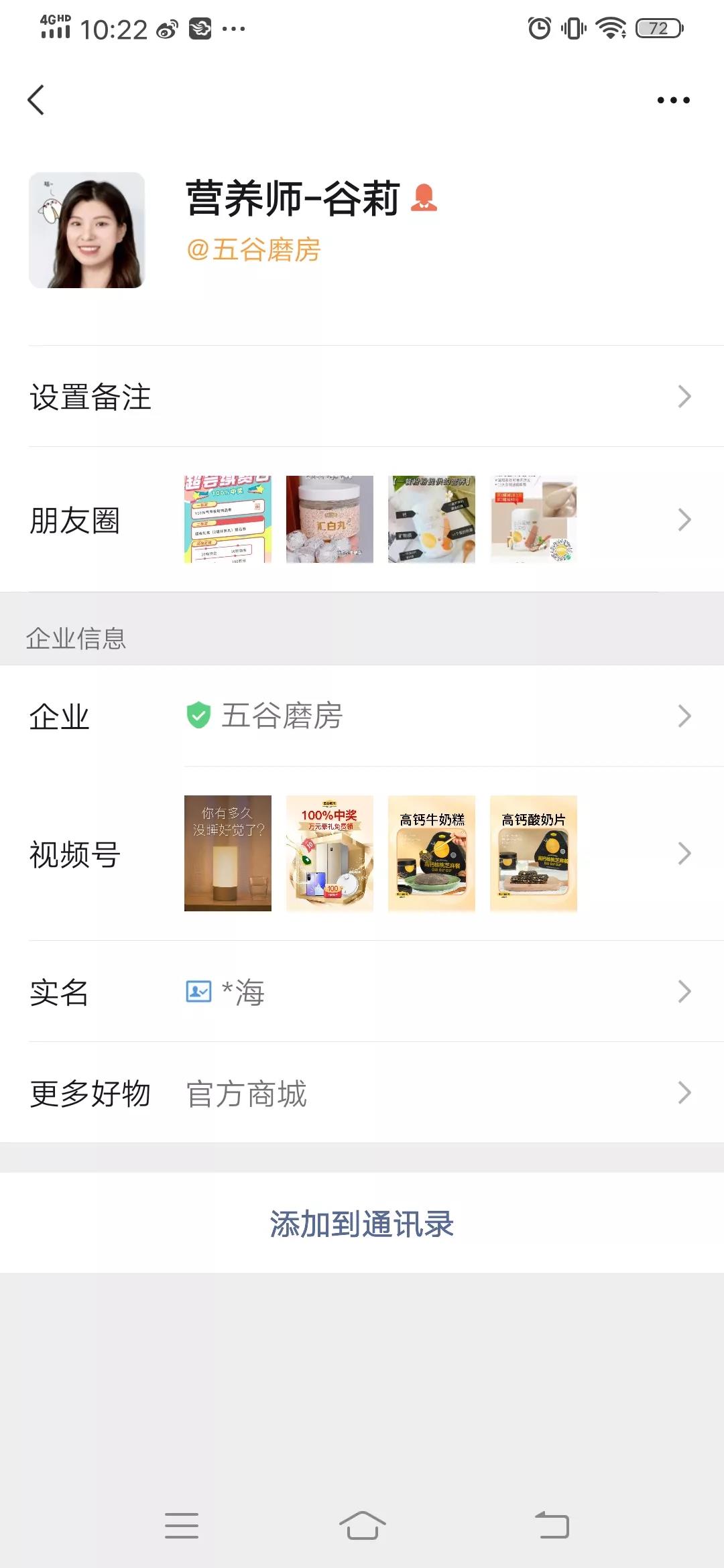View the 实名 verification info
Screen dimensions: 724x1568
[x=362, y=992]
